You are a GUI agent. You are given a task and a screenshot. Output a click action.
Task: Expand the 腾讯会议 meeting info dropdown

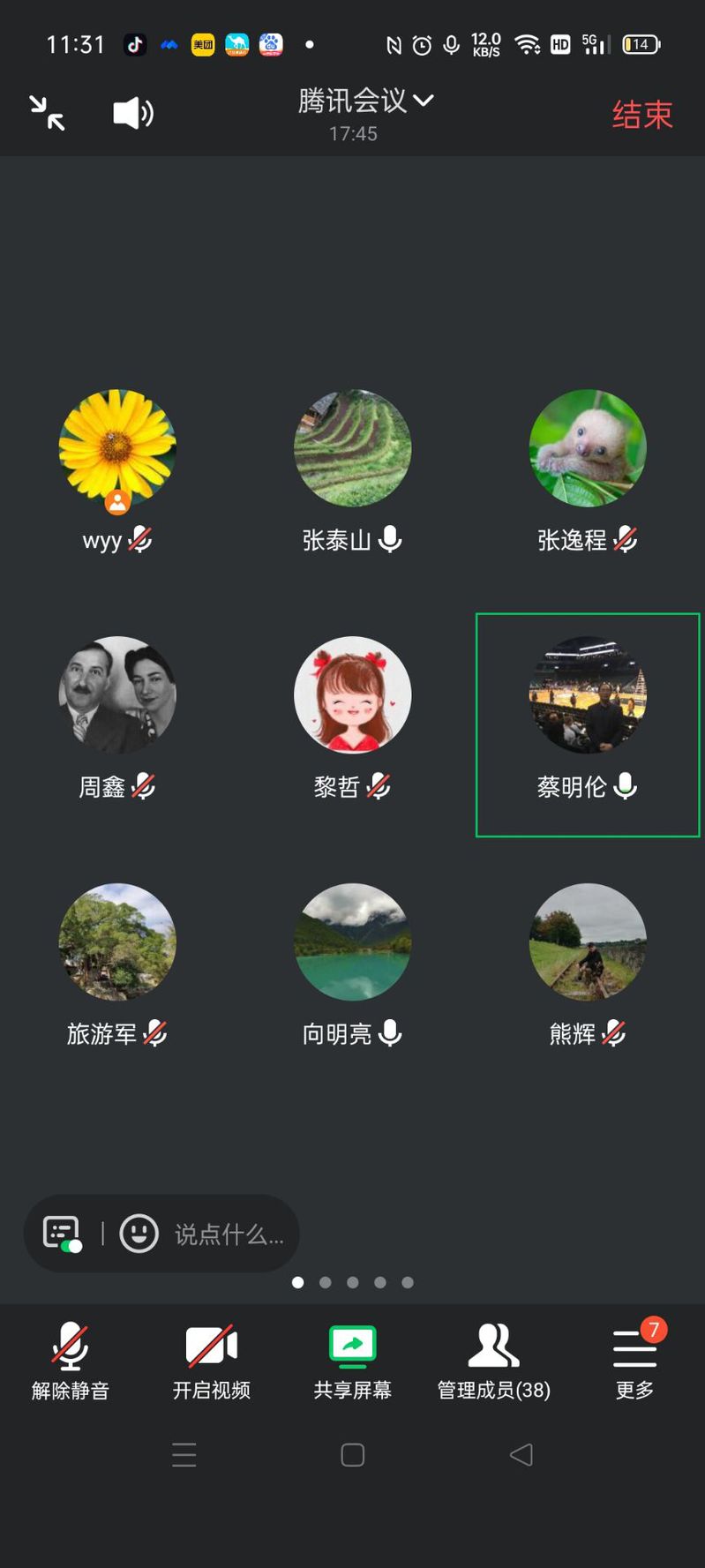click(365, 101)
